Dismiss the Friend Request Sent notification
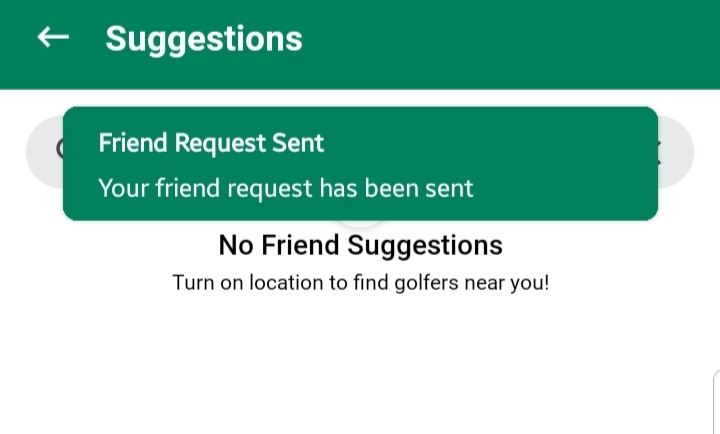720x434 pixels. (x=360, y=164)
